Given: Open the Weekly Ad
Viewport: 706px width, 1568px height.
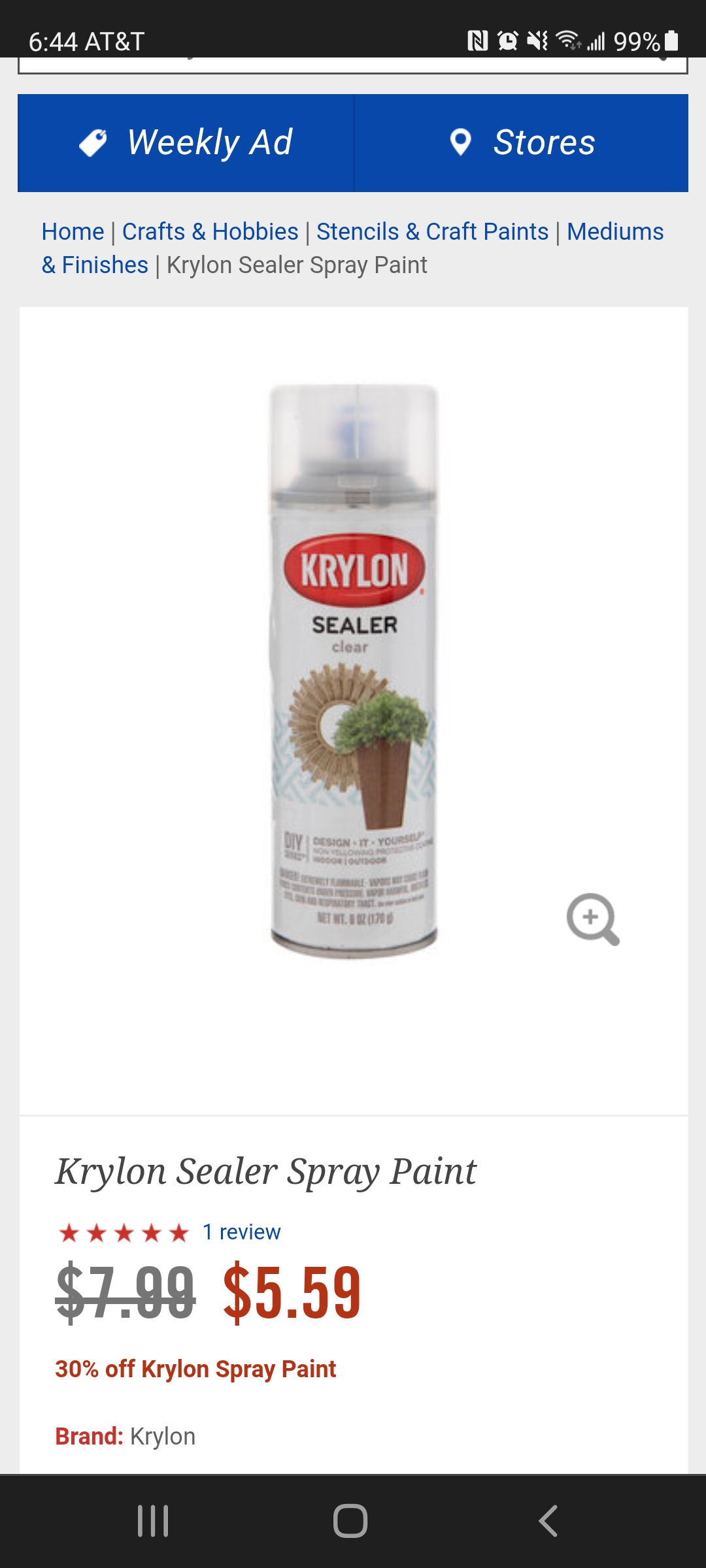Looking at the screenshot, I should coord(186,143).
